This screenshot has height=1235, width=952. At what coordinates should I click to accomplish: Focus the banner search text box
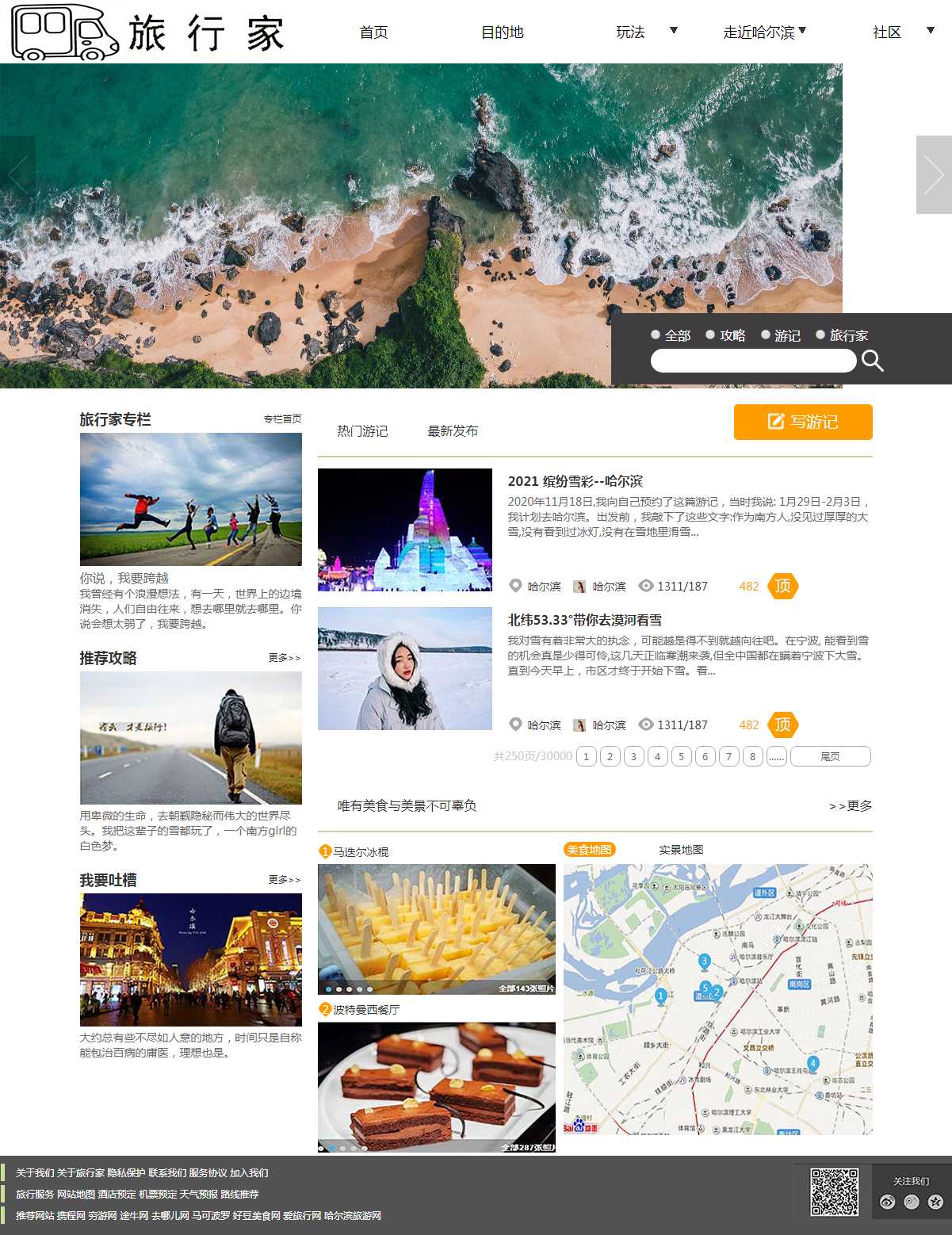[x=752, y=361]
